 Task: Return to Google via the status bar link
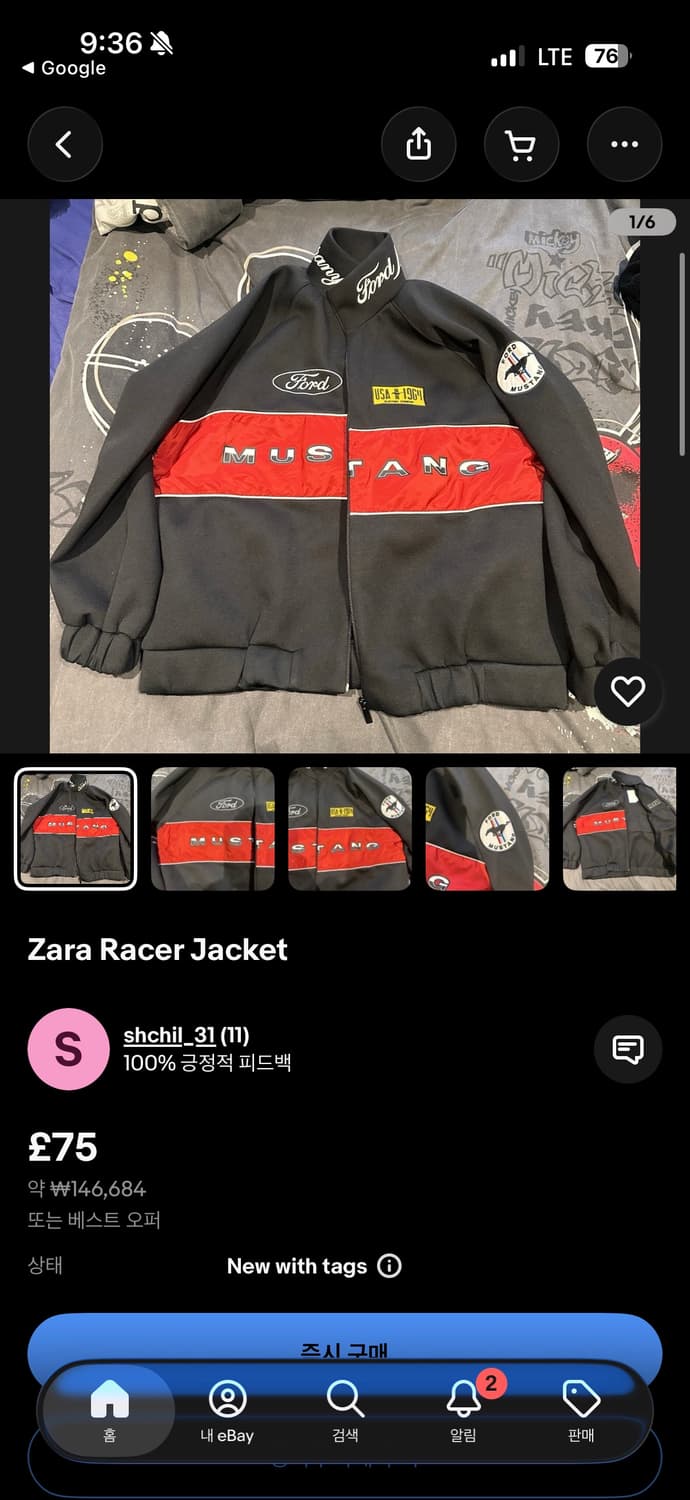(64, 68)
